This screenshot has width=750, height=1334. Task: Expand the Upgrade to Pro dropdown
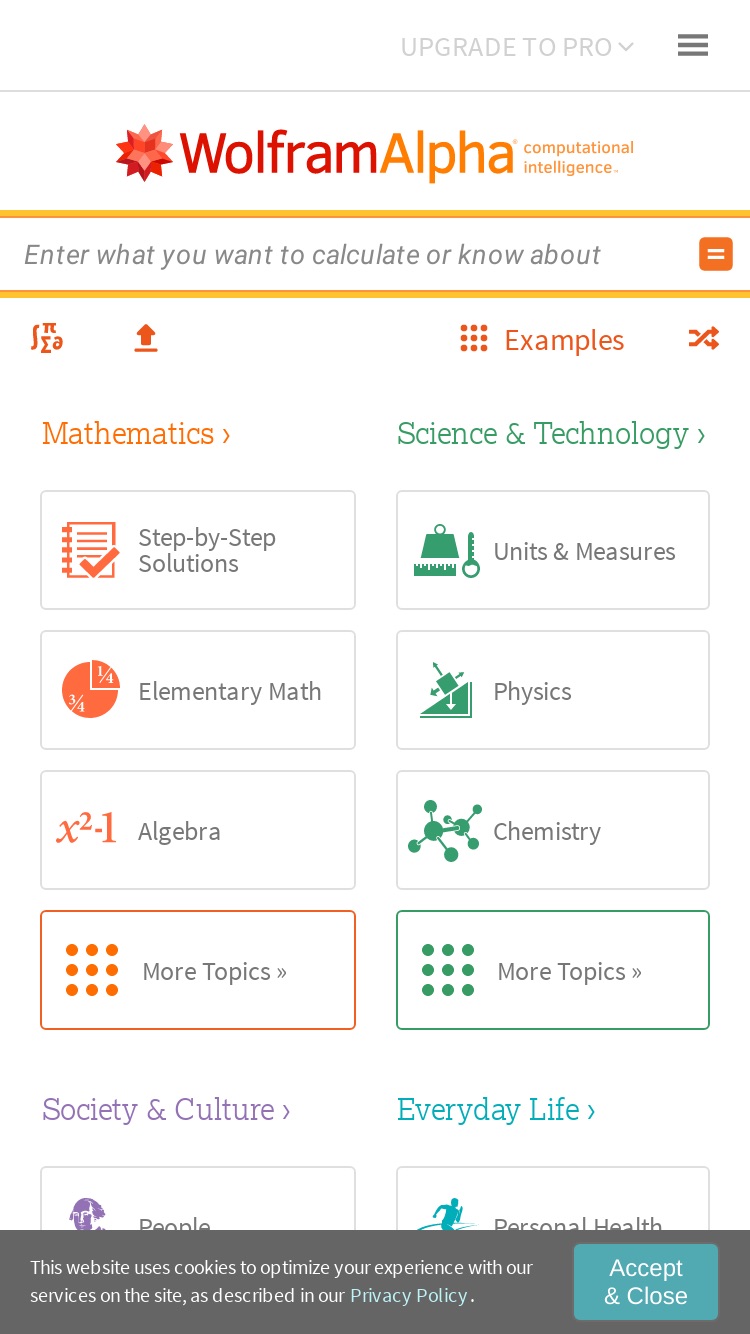(517, 47)
